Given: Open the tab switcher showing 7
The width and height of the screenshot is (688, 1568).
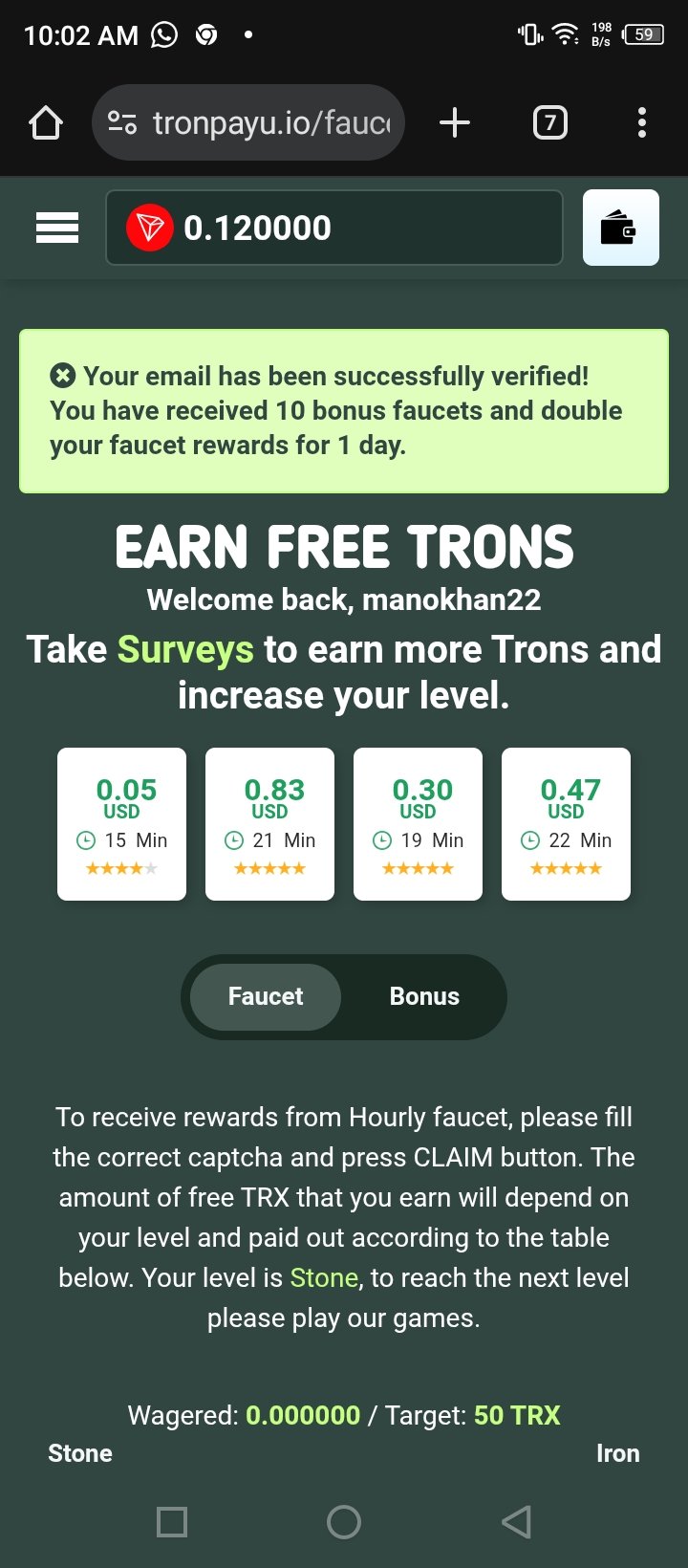Looking at the screenshot, I should (549, 122).
